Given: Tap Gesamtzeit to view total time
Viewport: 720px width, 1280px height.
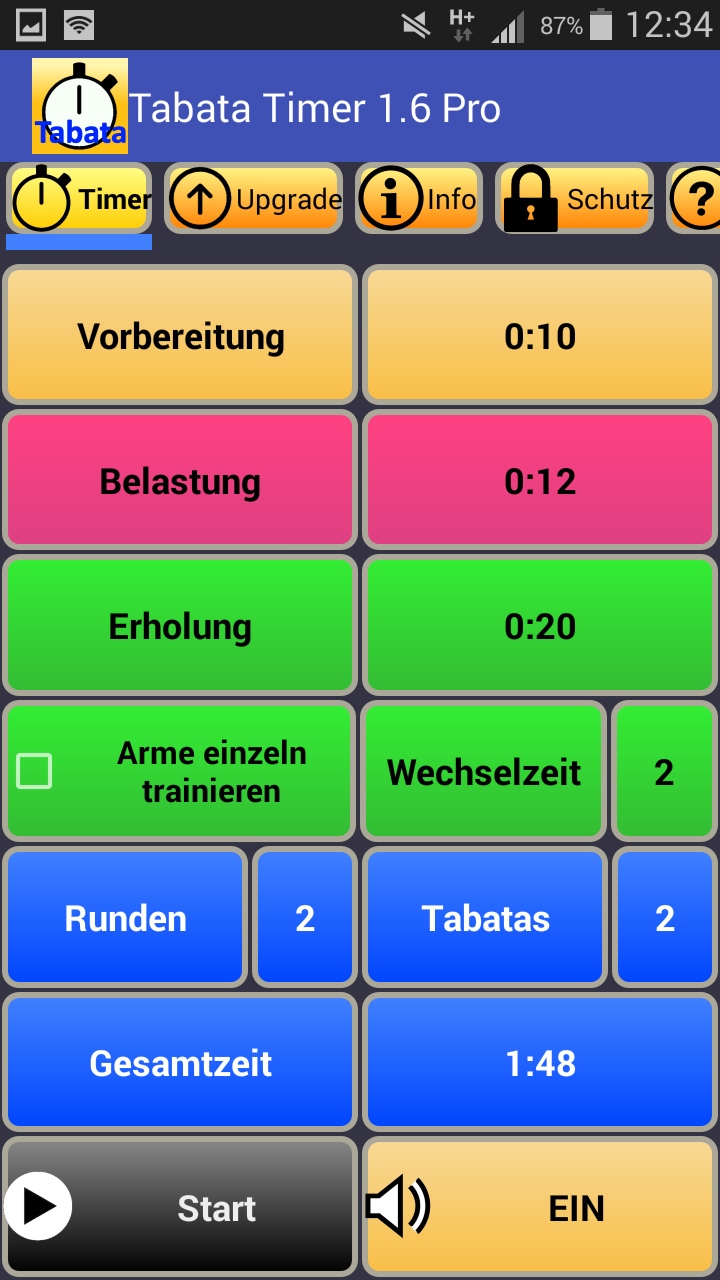Looking at the screenshot, I should tap(180, 1062).
